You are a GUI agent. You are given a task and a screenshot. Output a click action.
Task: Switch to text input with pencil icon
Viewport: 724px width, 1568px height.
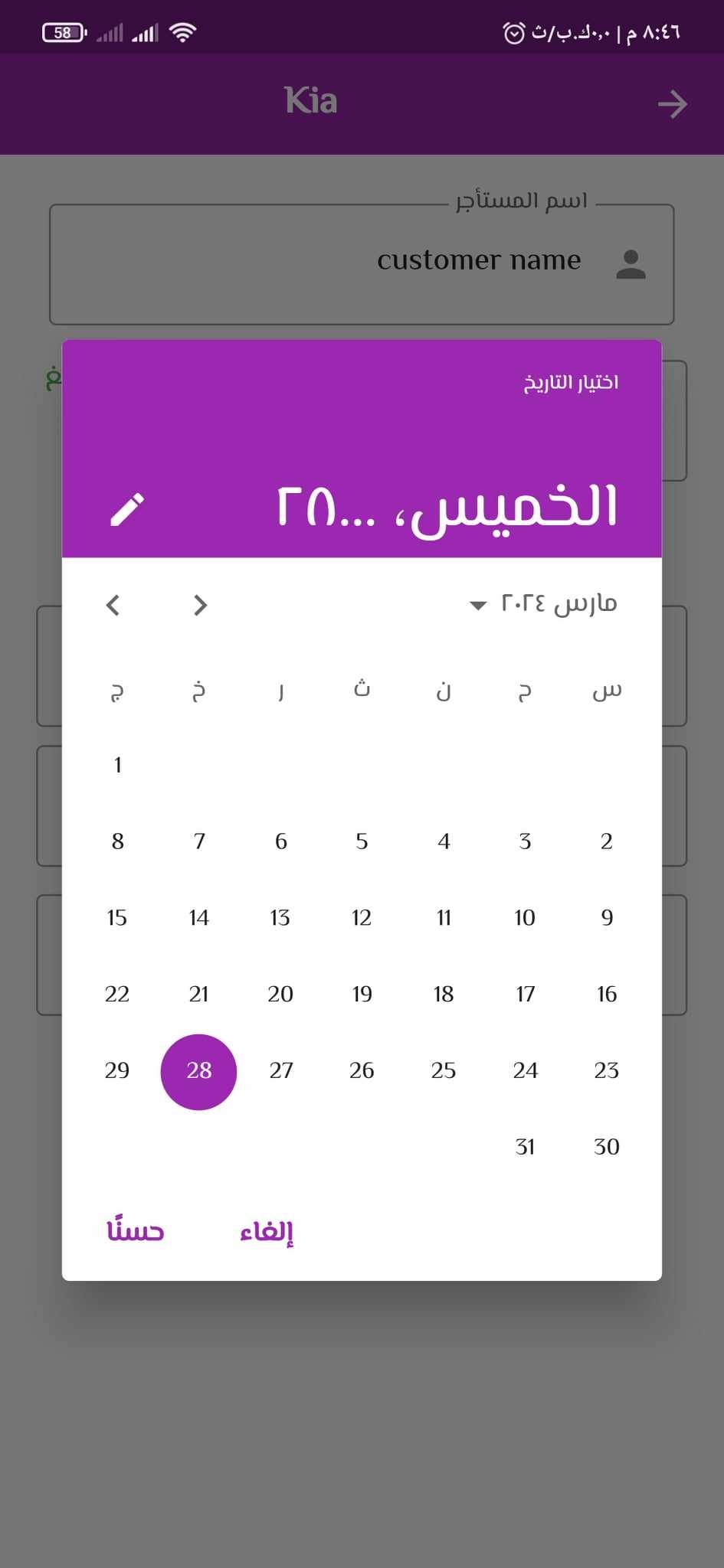click(x=127, y=509)
